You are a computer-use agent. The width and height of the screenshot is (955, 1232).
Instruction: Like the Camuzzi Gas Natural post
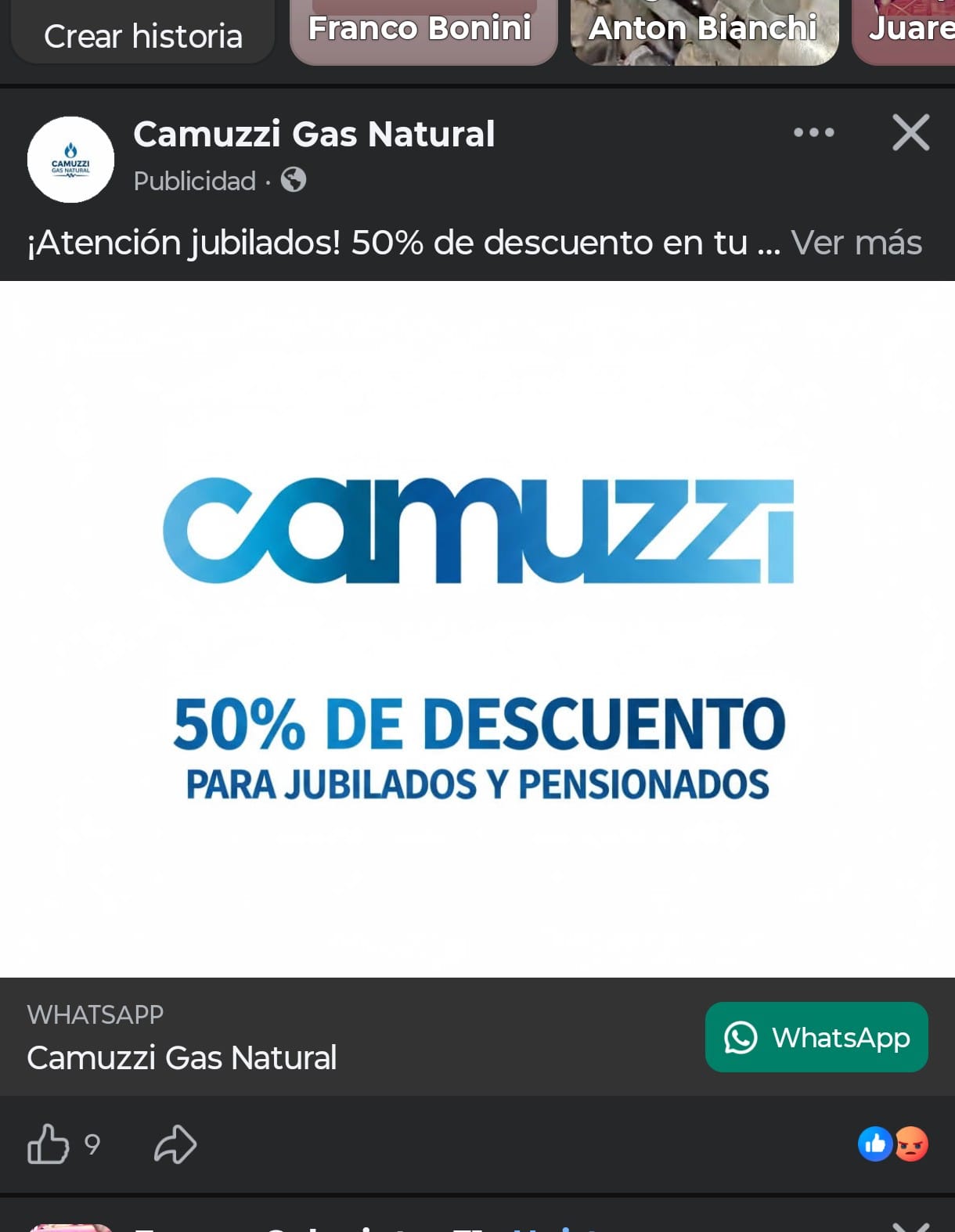[49, 1144]
